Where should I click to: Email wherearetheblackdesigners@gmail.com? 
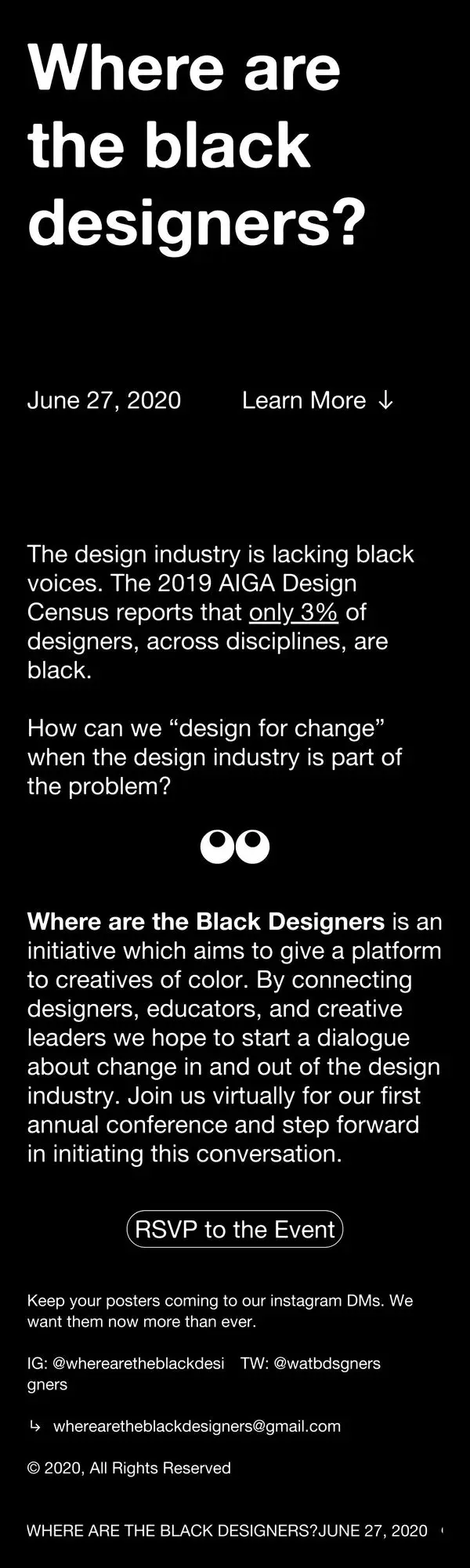197,1425
